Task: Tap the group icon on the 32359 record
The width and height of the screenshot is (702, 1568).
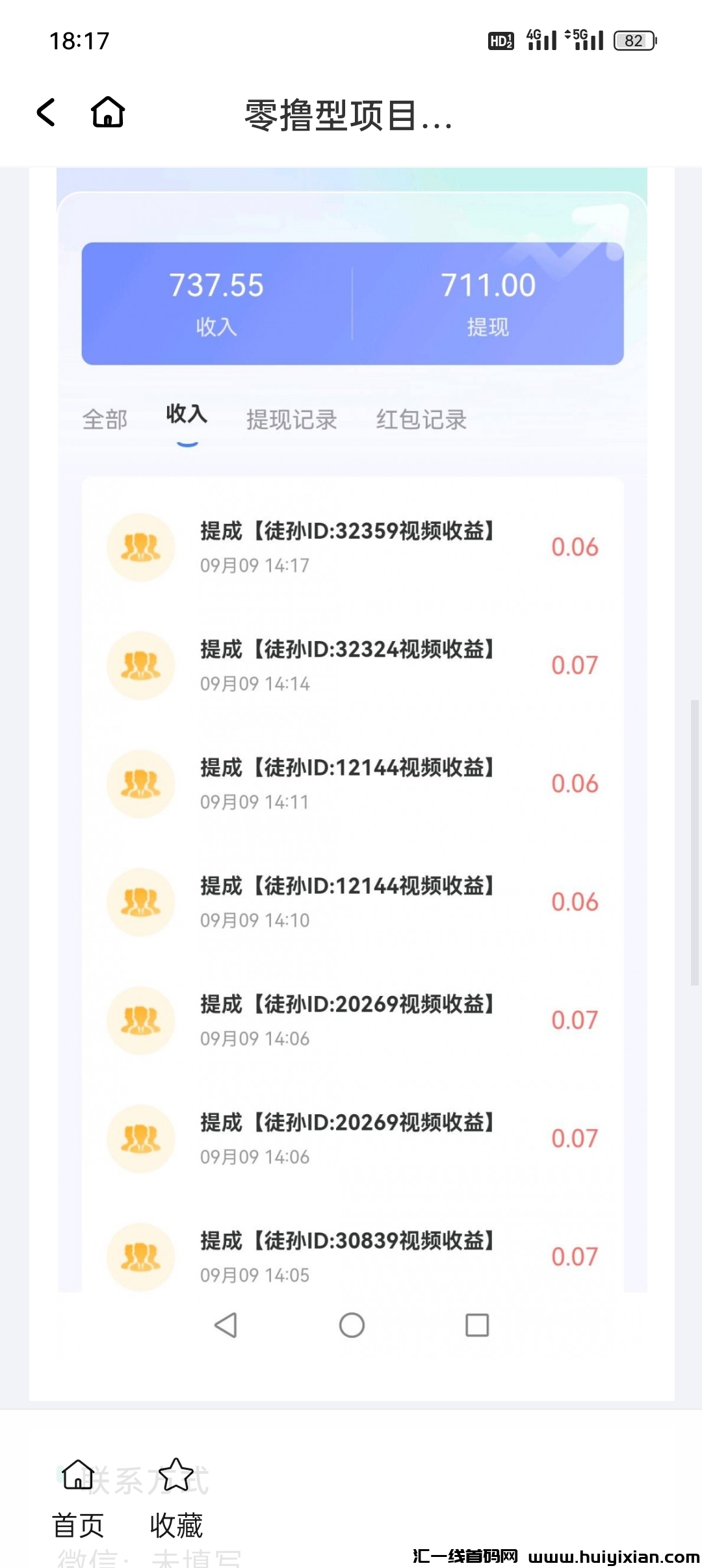Action: 140,548
